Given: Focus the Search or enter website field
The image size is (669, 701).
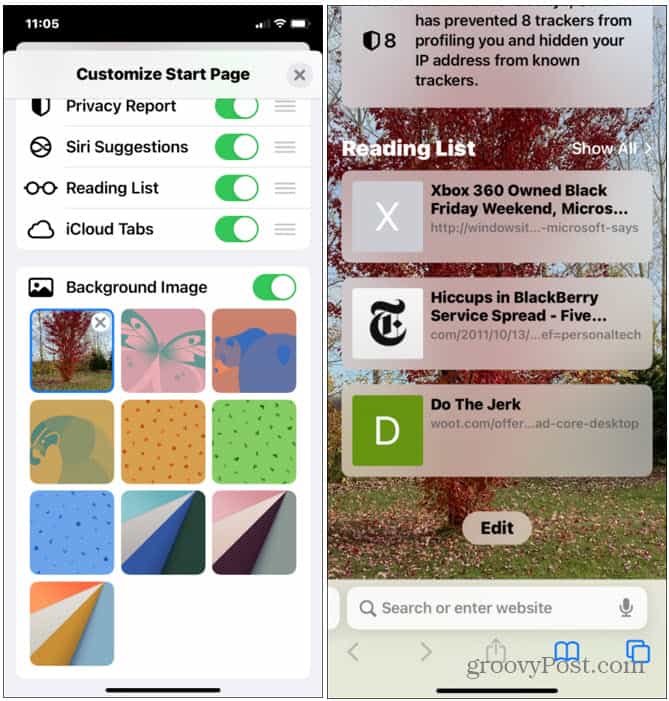Looking at the screenshot, I should pyautogui.click(x=480, y=608).
